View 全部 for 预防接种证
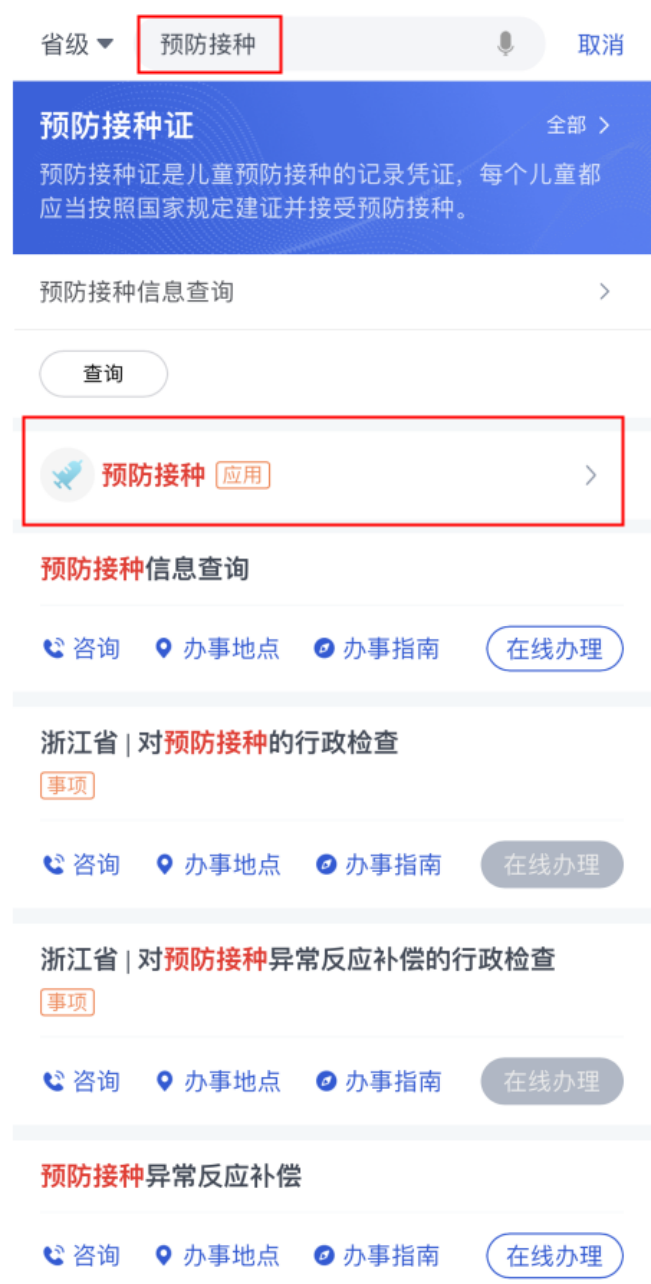The height and width of the screenshot is (1284, 651). (577, 125)
